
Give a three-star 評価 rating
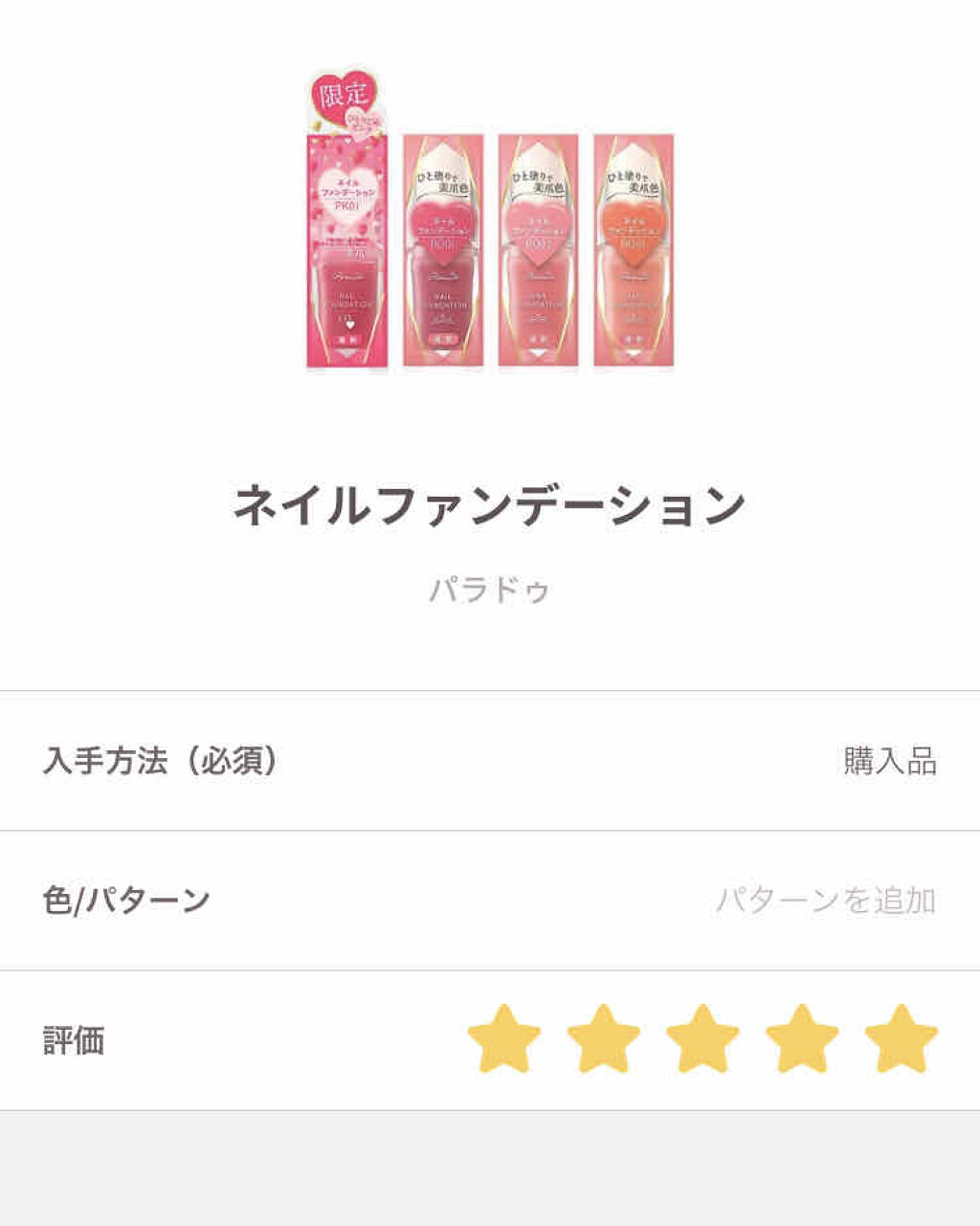pyautogui.click(x=702, y=1039)
